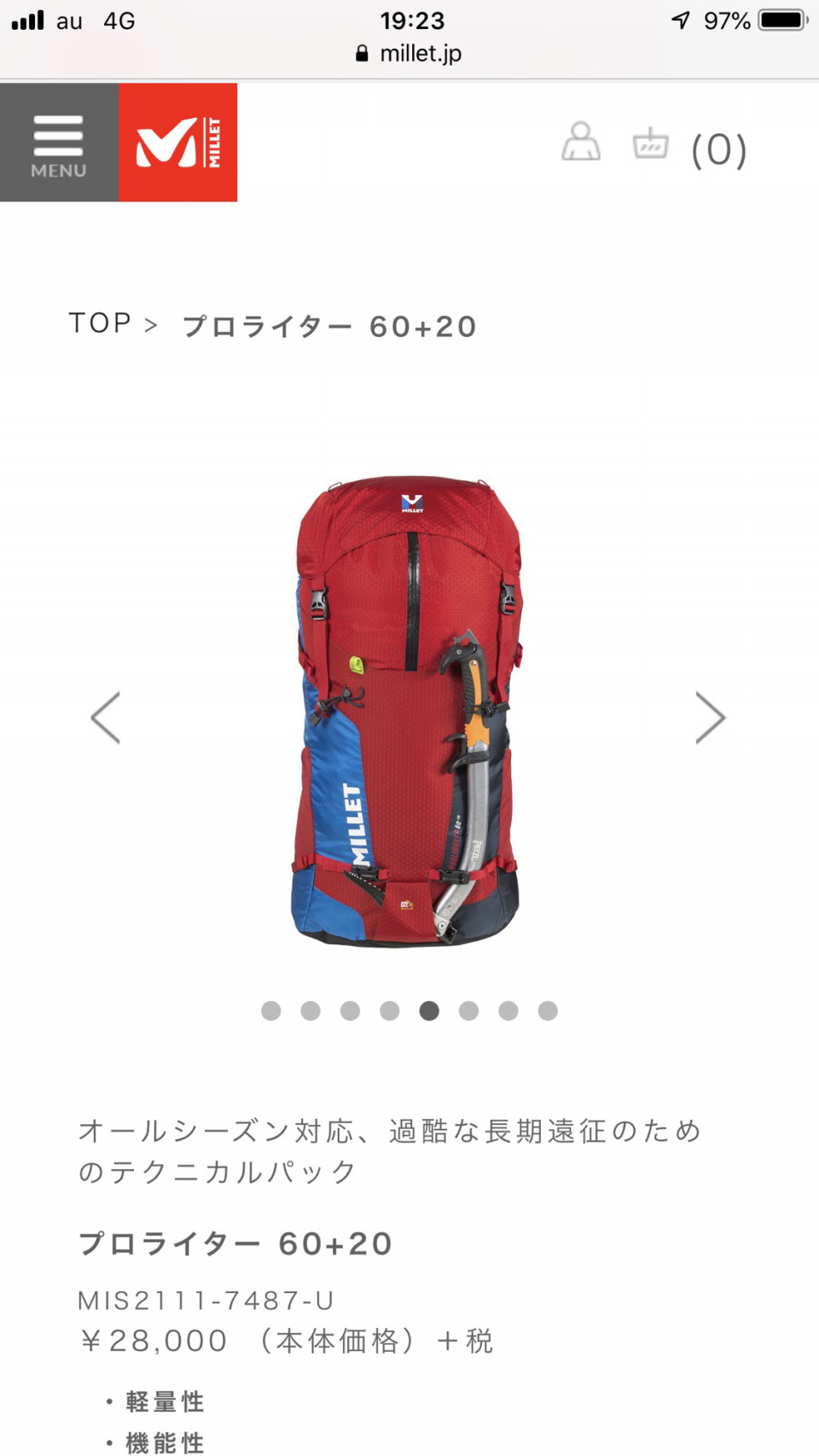Screen dimensions: 819x1456
Task: Open the MENU drawer
Action: pos(58,143)
